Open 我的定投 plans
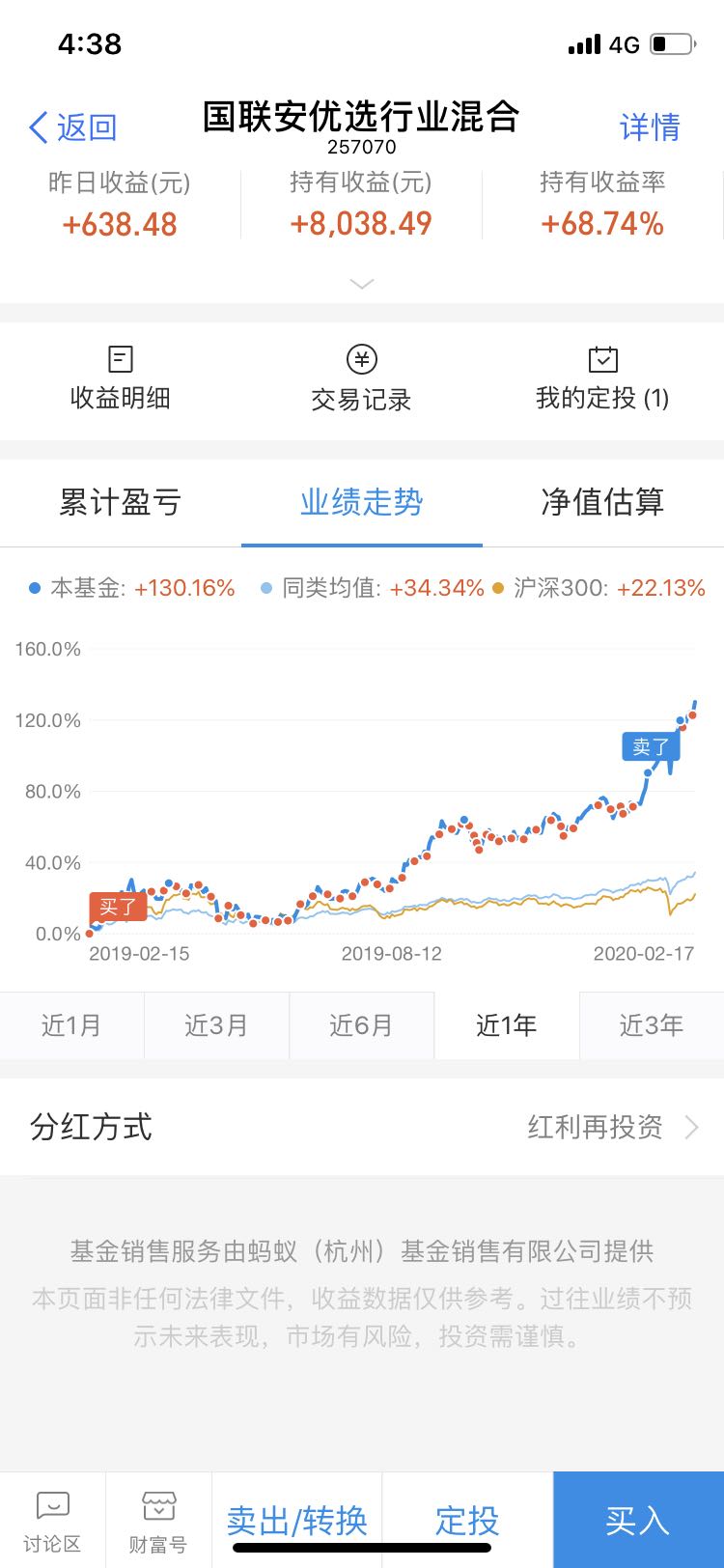This screenshot has width=724, height=1568. click(x=602, y=379)
